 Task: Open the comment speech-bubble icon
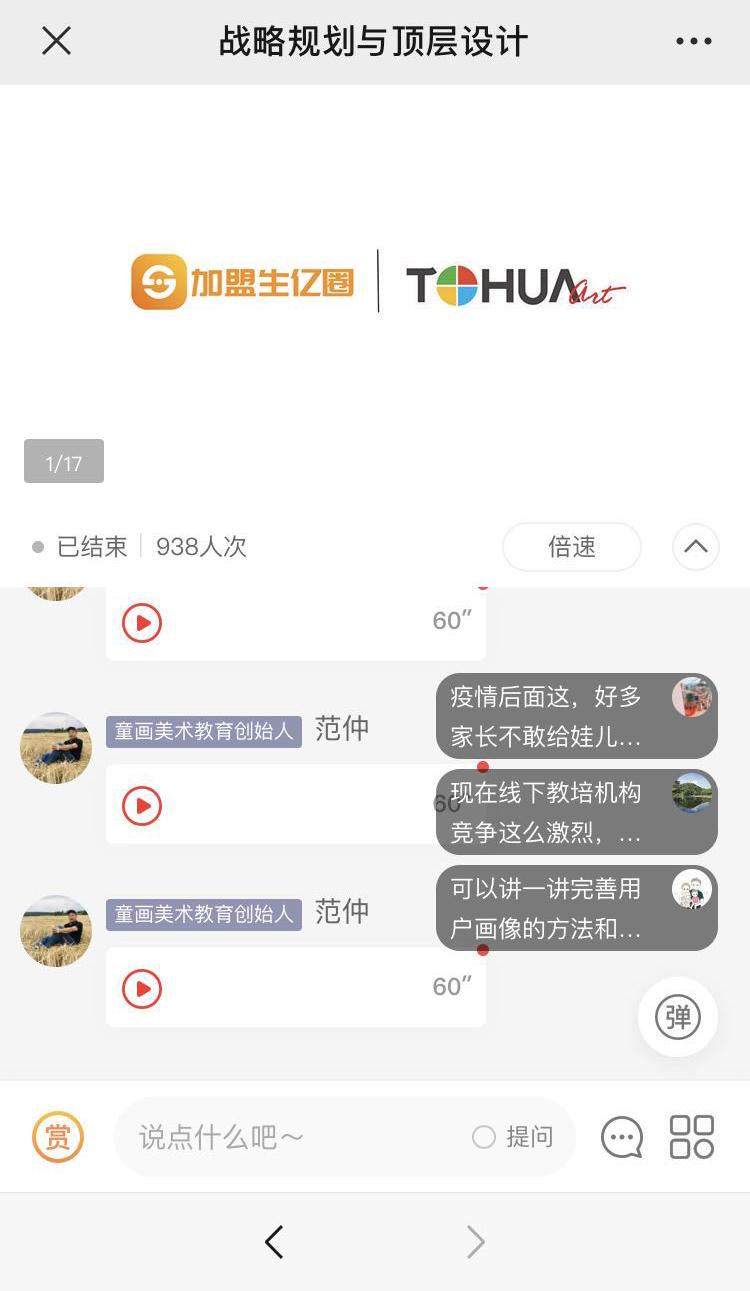pos(621,1136)
